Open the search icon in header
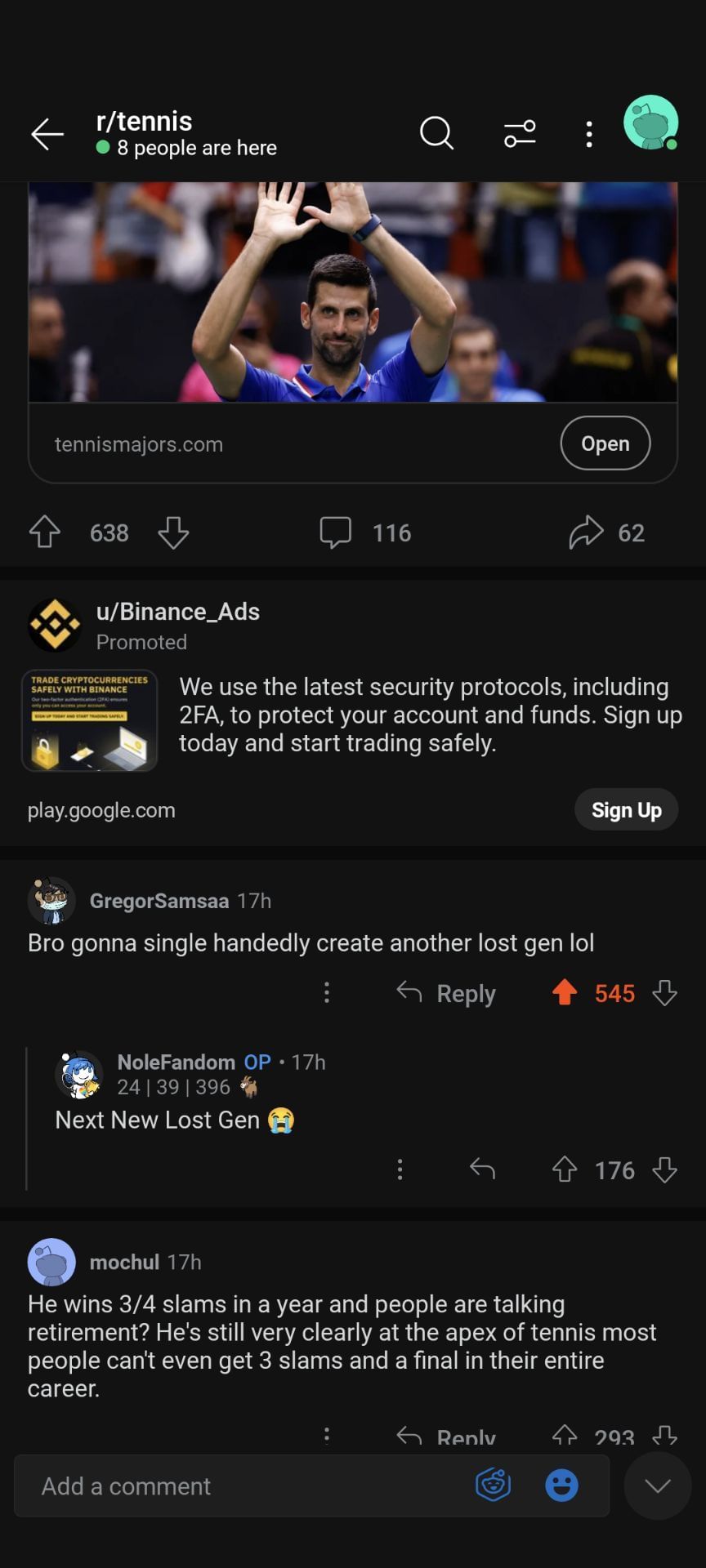706x1568 pixels. [436, 133]
